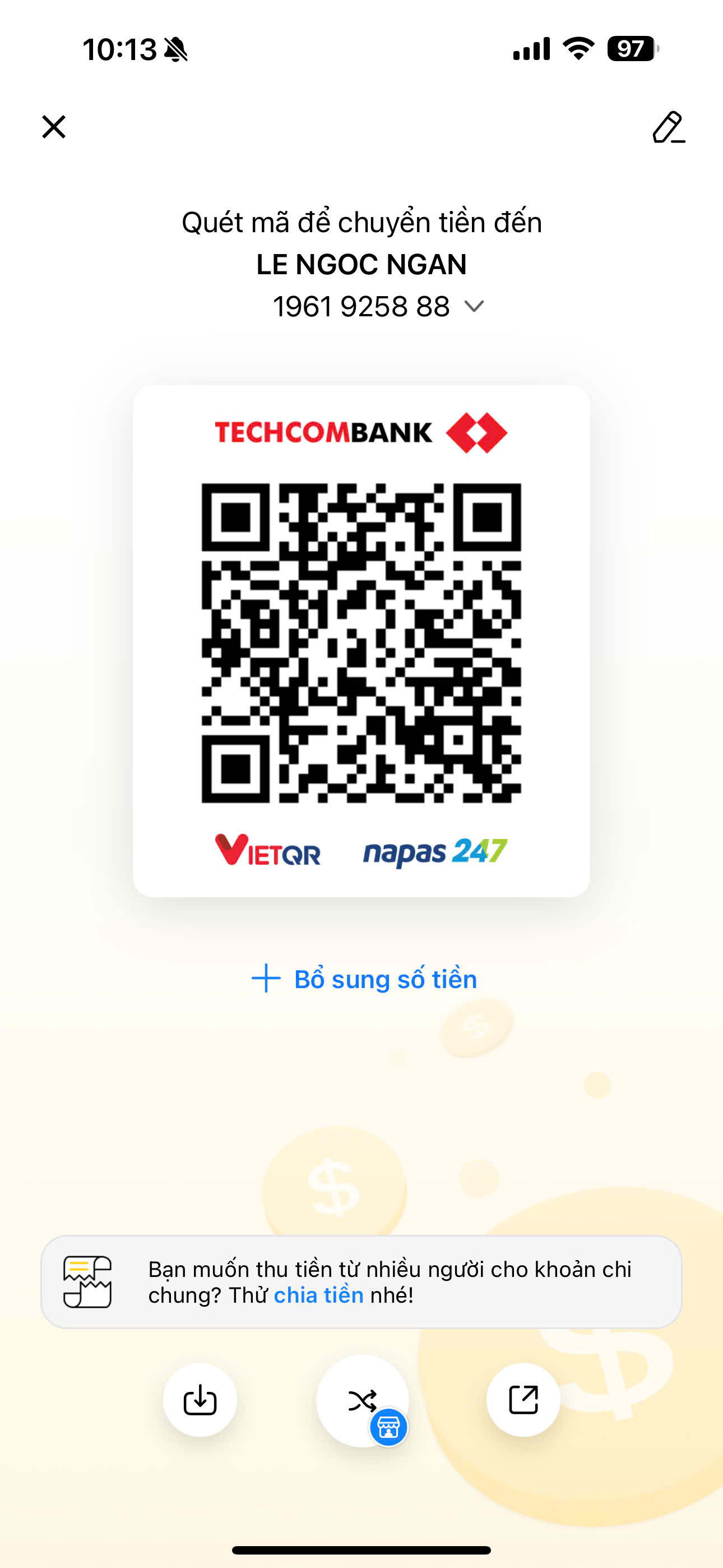This screenshot has width=723, height=1568.
Task: Tap Bổ sung số tiền to add amount
Action: [x=364, y=979]
